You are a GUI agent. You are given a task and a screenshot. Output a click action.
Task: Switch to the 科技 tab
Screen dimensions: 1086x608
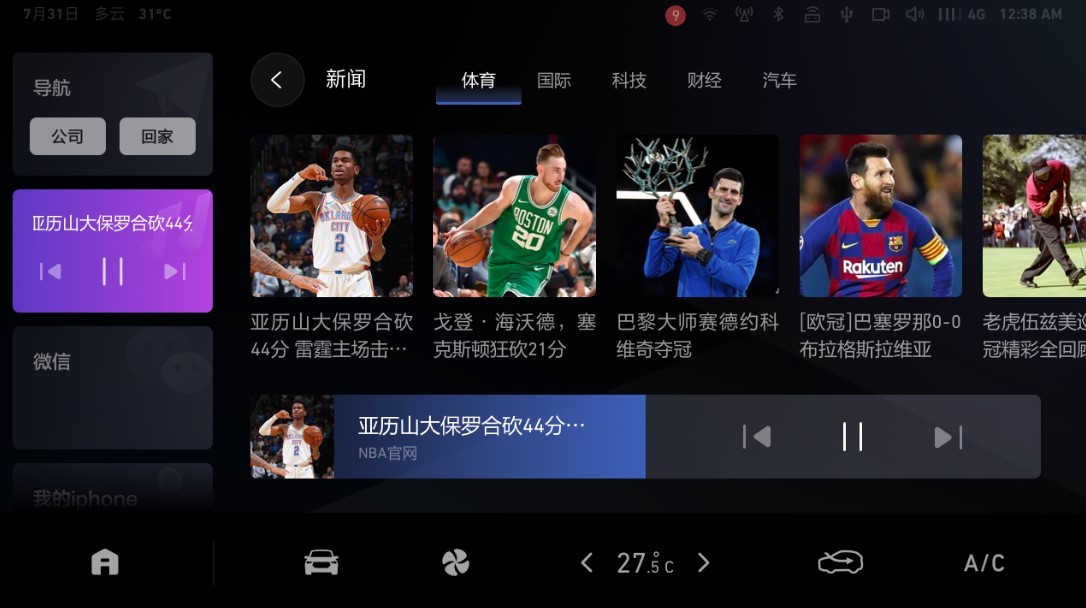[629, 81]
